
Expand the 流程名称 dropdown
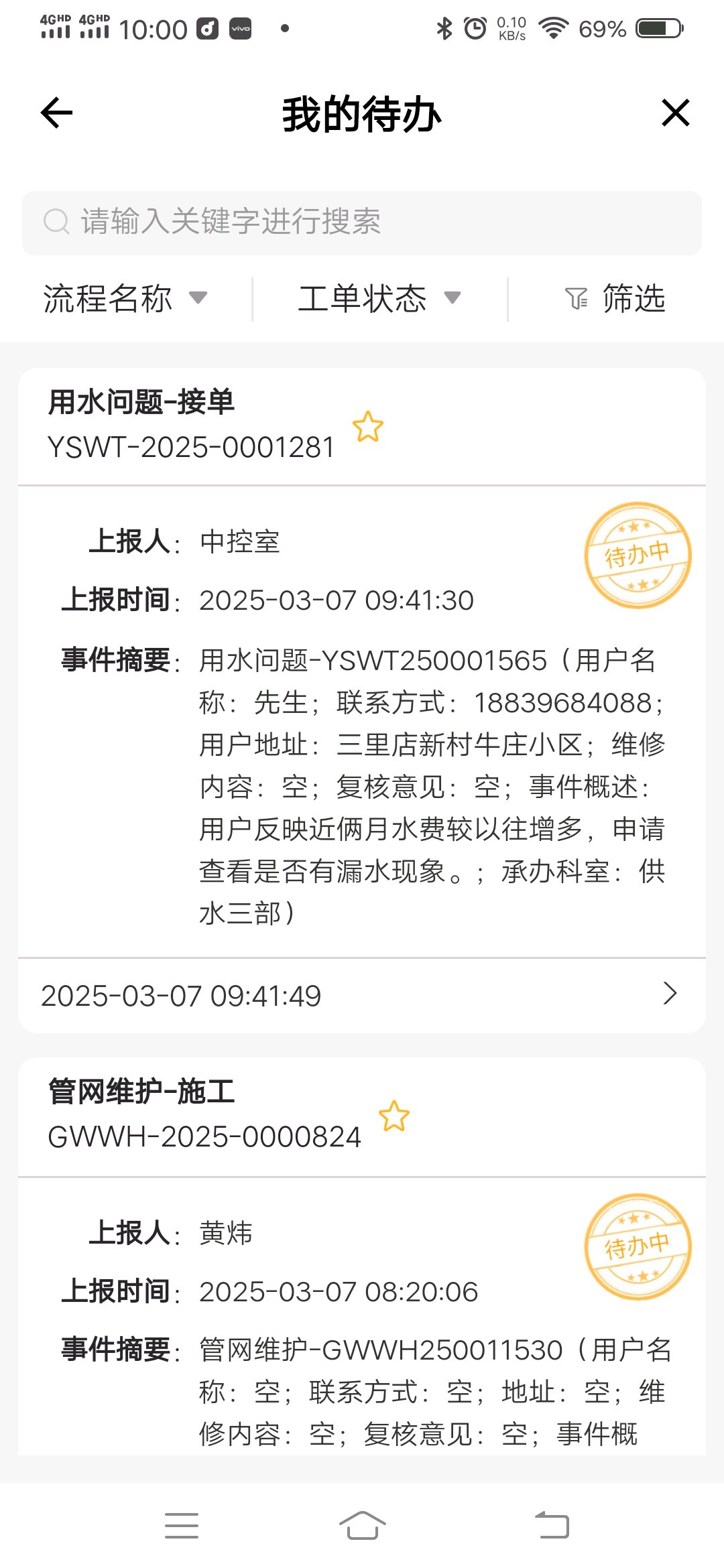(125, 298)
